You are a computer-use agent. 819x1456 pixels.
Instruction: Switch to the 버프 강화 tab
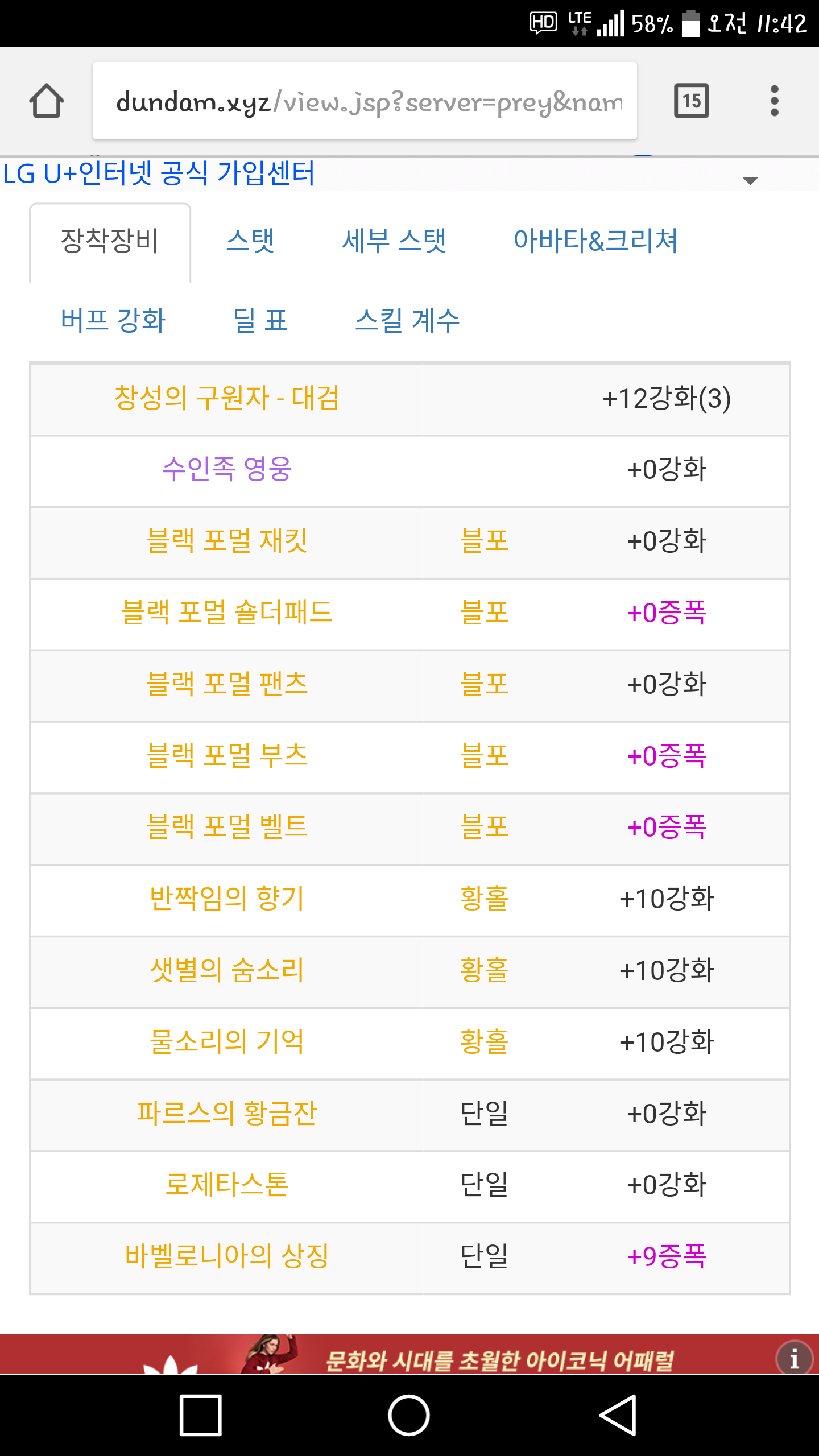[x=113, y=320]
